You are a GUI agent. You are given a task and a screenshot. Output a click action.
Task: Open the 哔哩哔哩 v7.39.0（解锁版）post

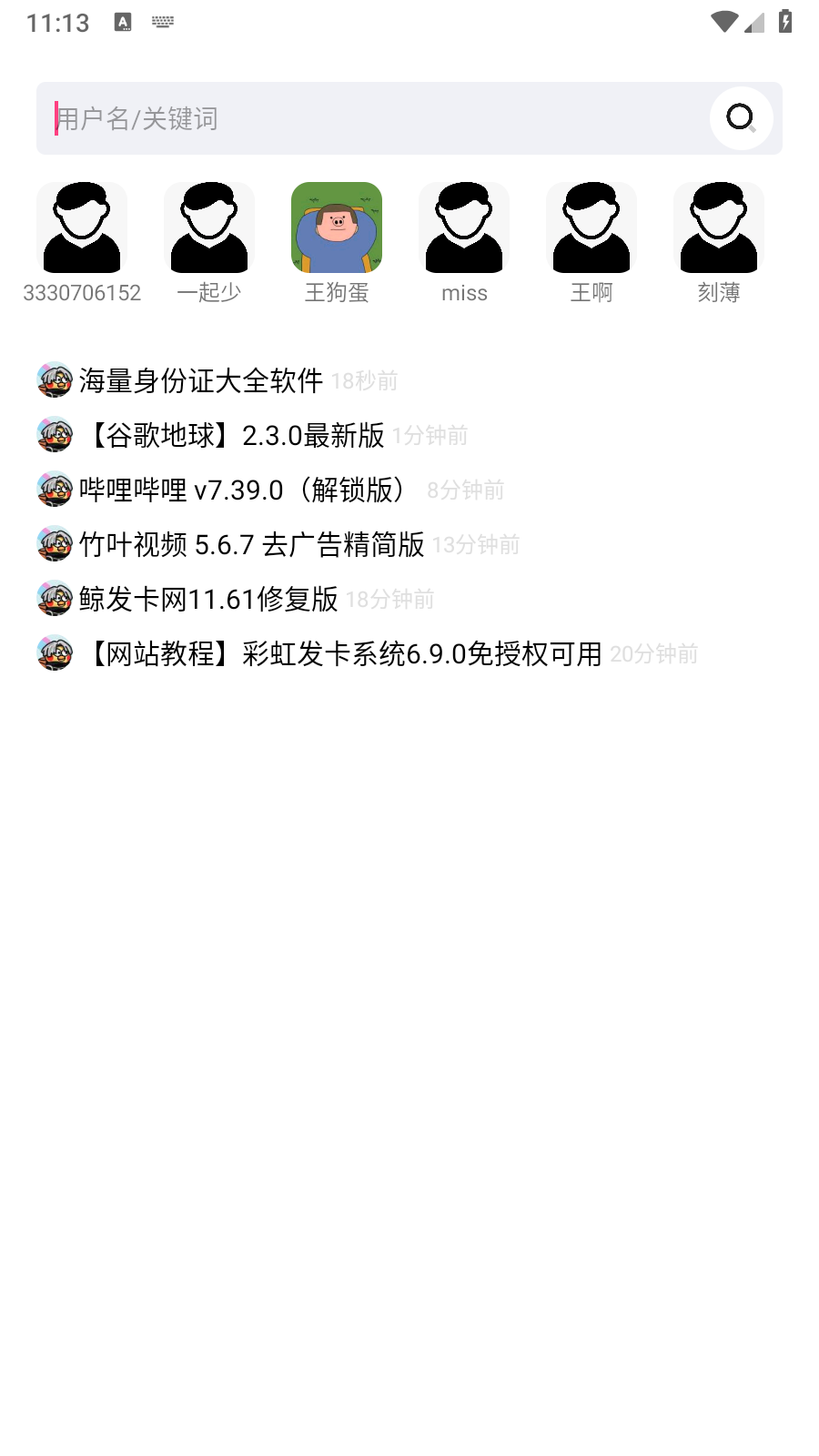(x=241, y=490)
